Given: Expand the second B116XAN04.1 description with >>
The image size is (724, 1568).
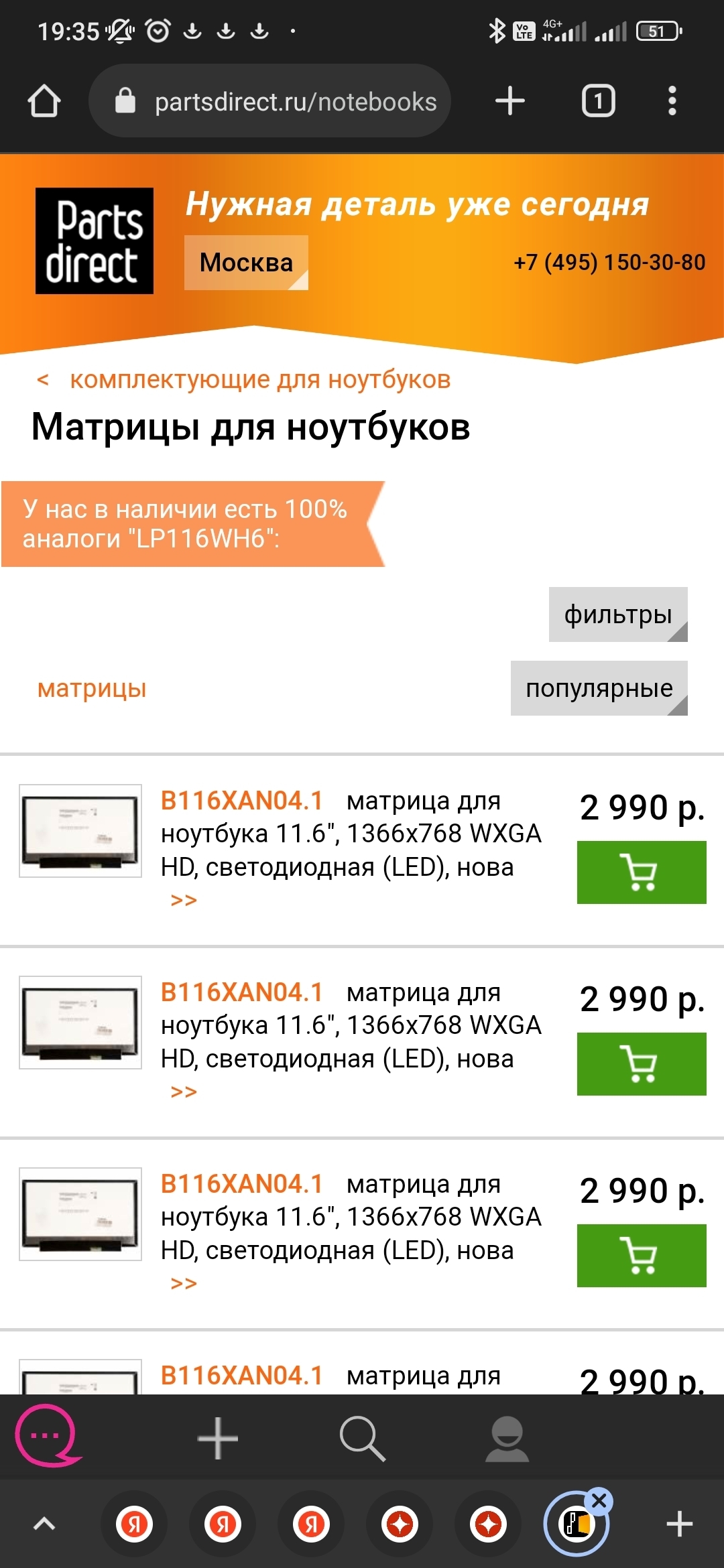Looking at the screenshot, I should pyautogui.click(x=183, y=1092).
